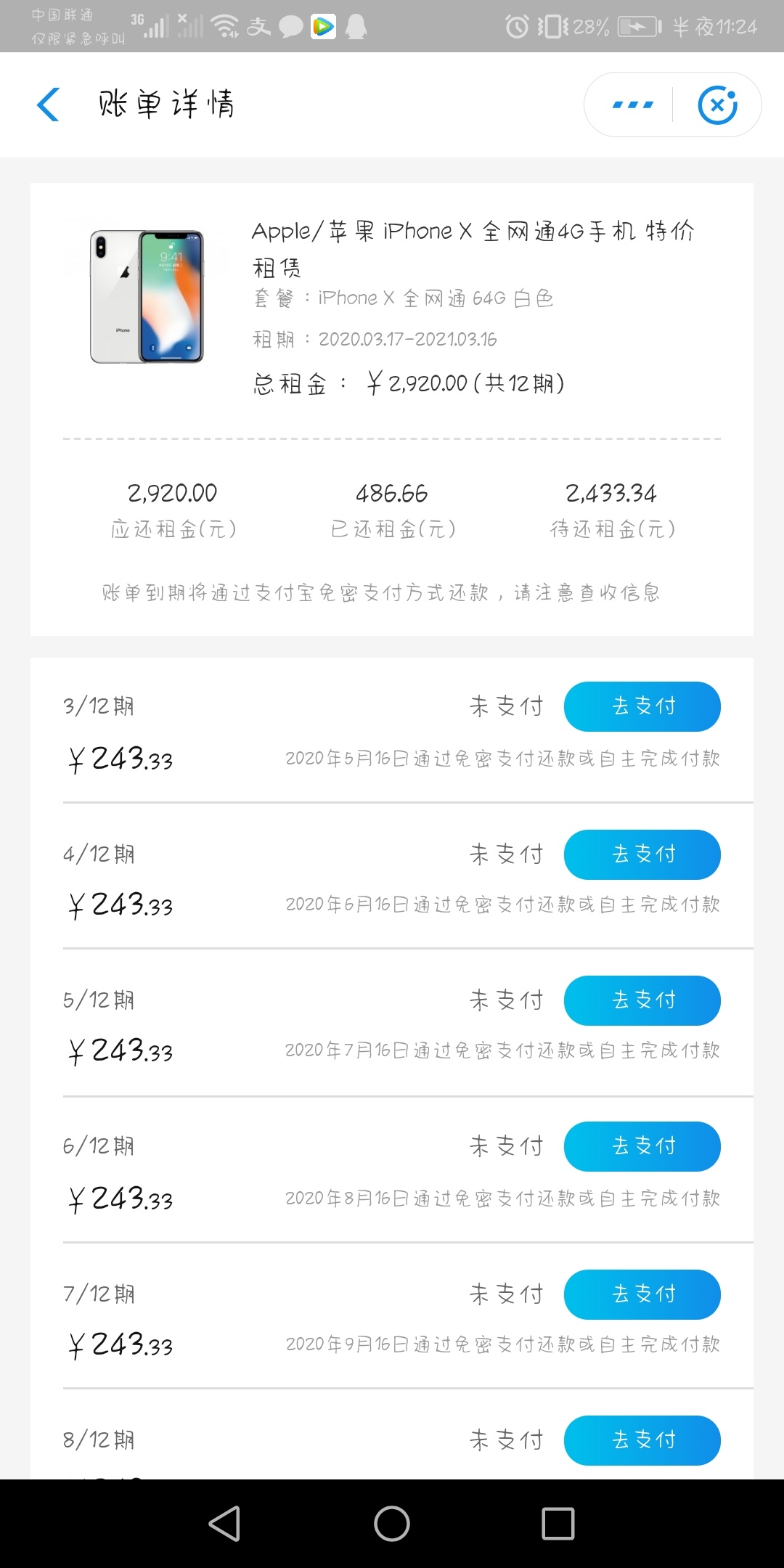Close the mini program
The width and height of the screenshot is (784, 1568).
[x=717, y=105]
